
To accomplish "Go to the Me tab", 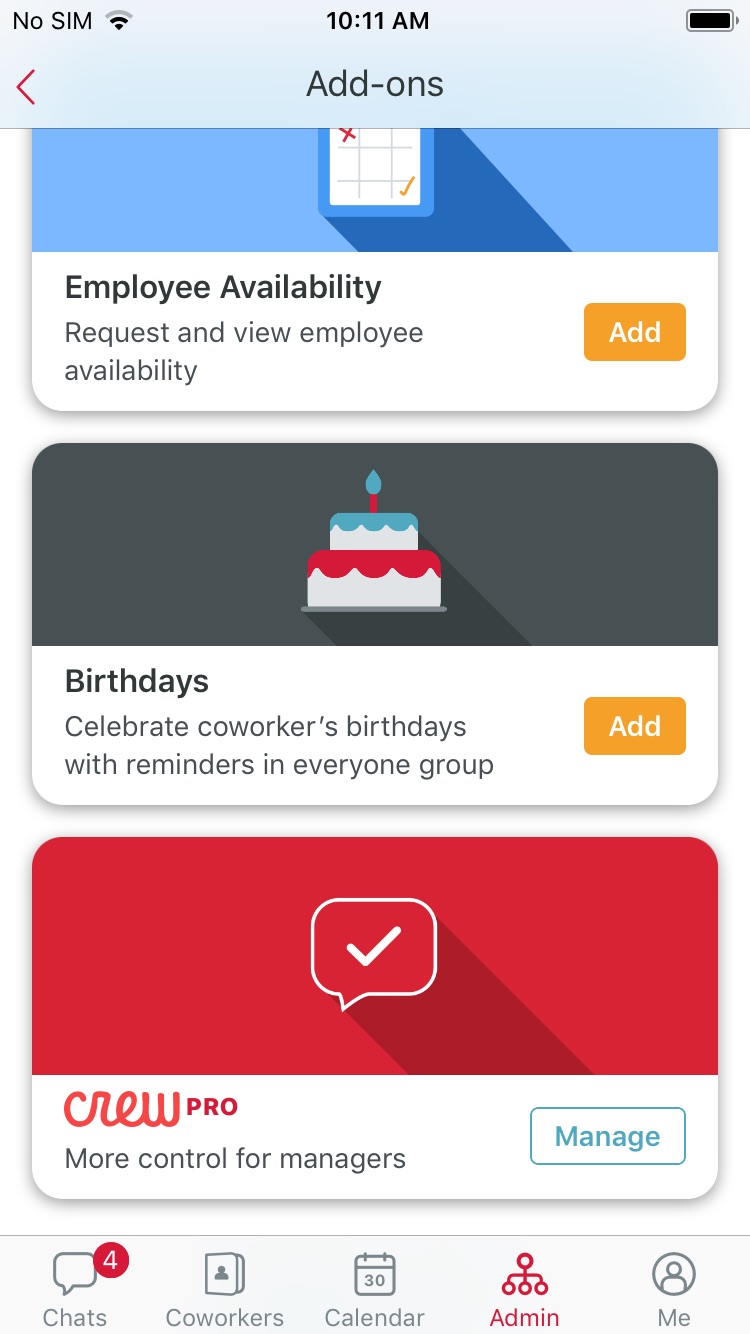I will click(674, 1287).
